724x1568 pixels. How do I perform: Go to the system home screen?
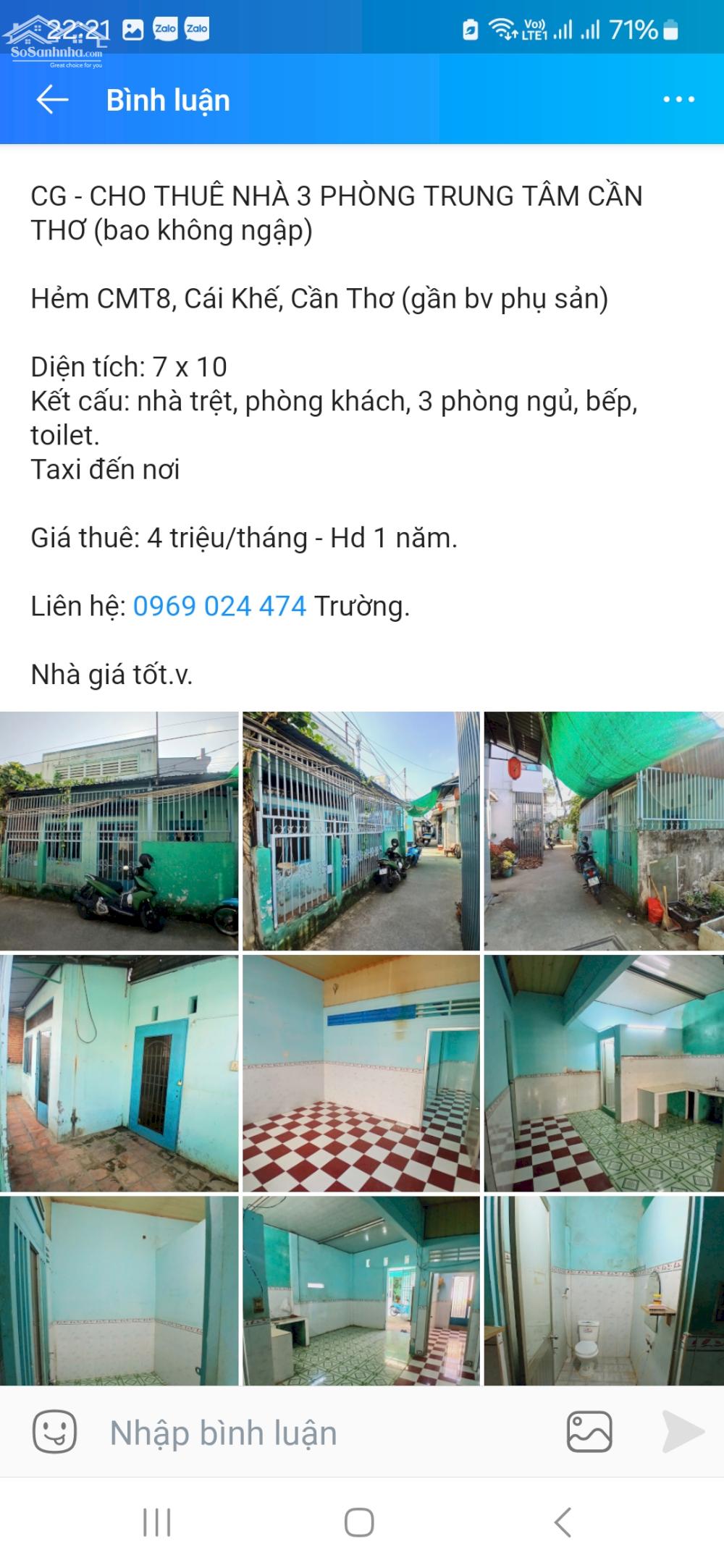(359, 1522)
